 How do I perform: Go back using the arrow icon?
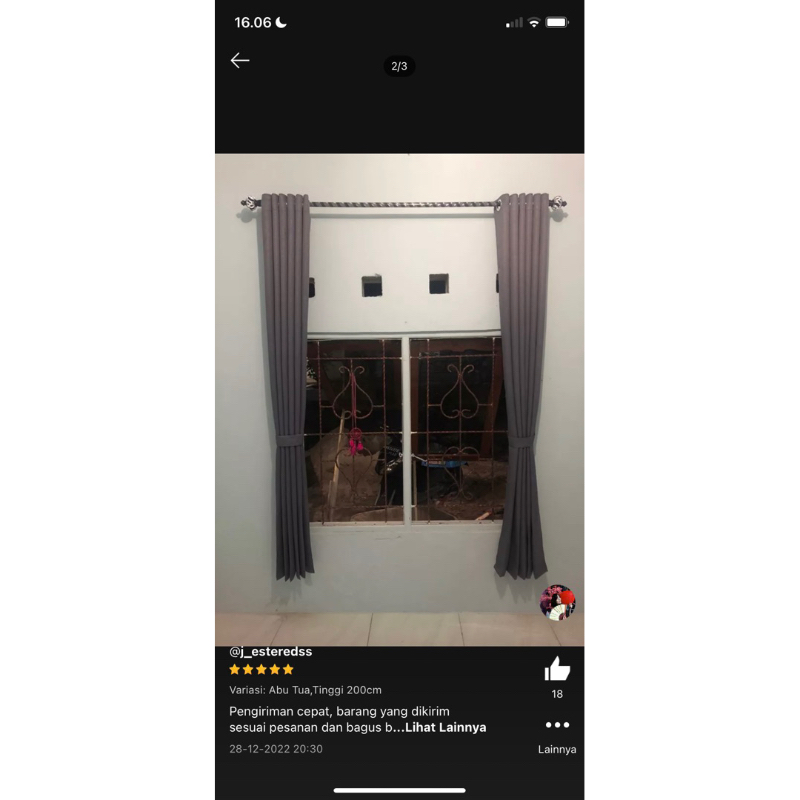point(240,61)
